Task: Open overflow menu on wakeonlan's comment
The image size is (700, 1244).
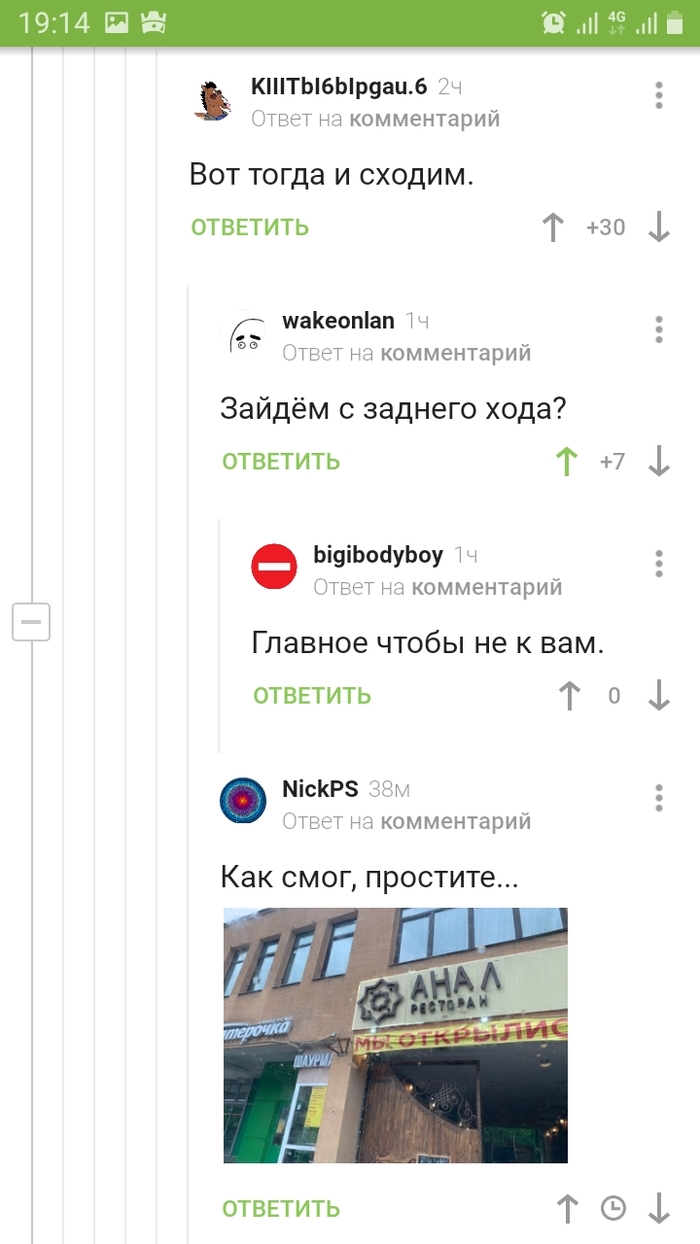Action: click(x=659, y=329)
